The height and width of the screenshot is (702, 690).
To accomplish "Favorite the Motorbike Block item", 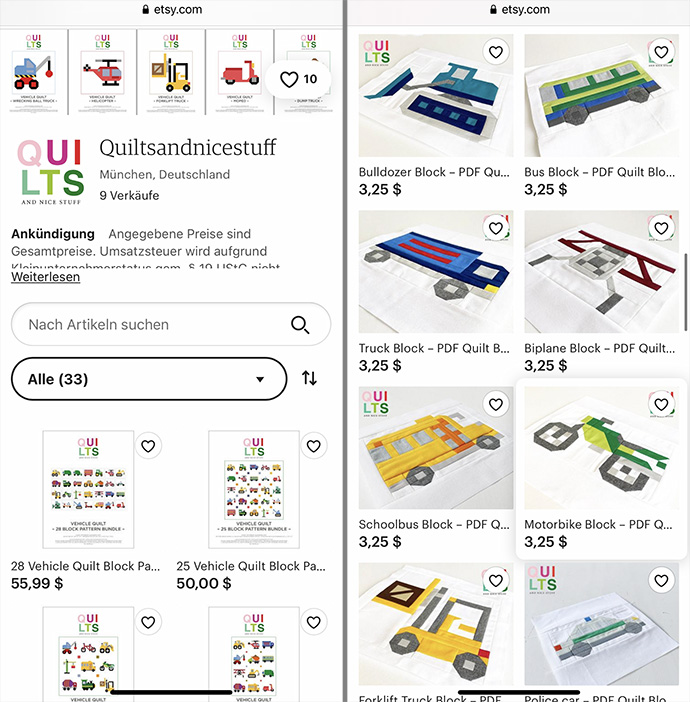I will (x=660, y=405).
